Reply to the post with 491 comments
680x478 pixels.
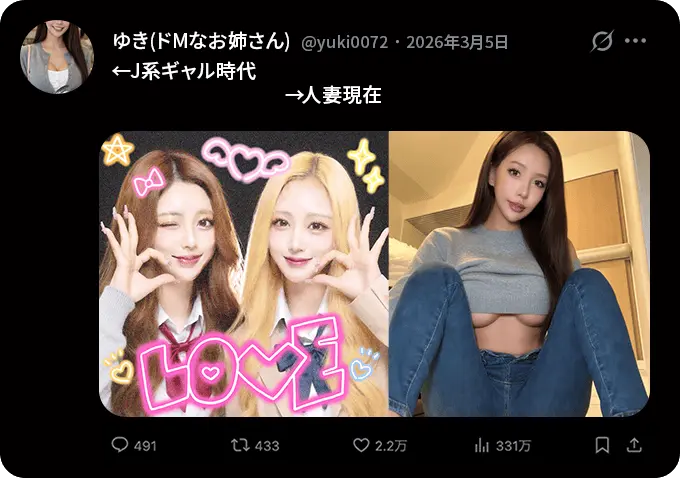[120, 445]
